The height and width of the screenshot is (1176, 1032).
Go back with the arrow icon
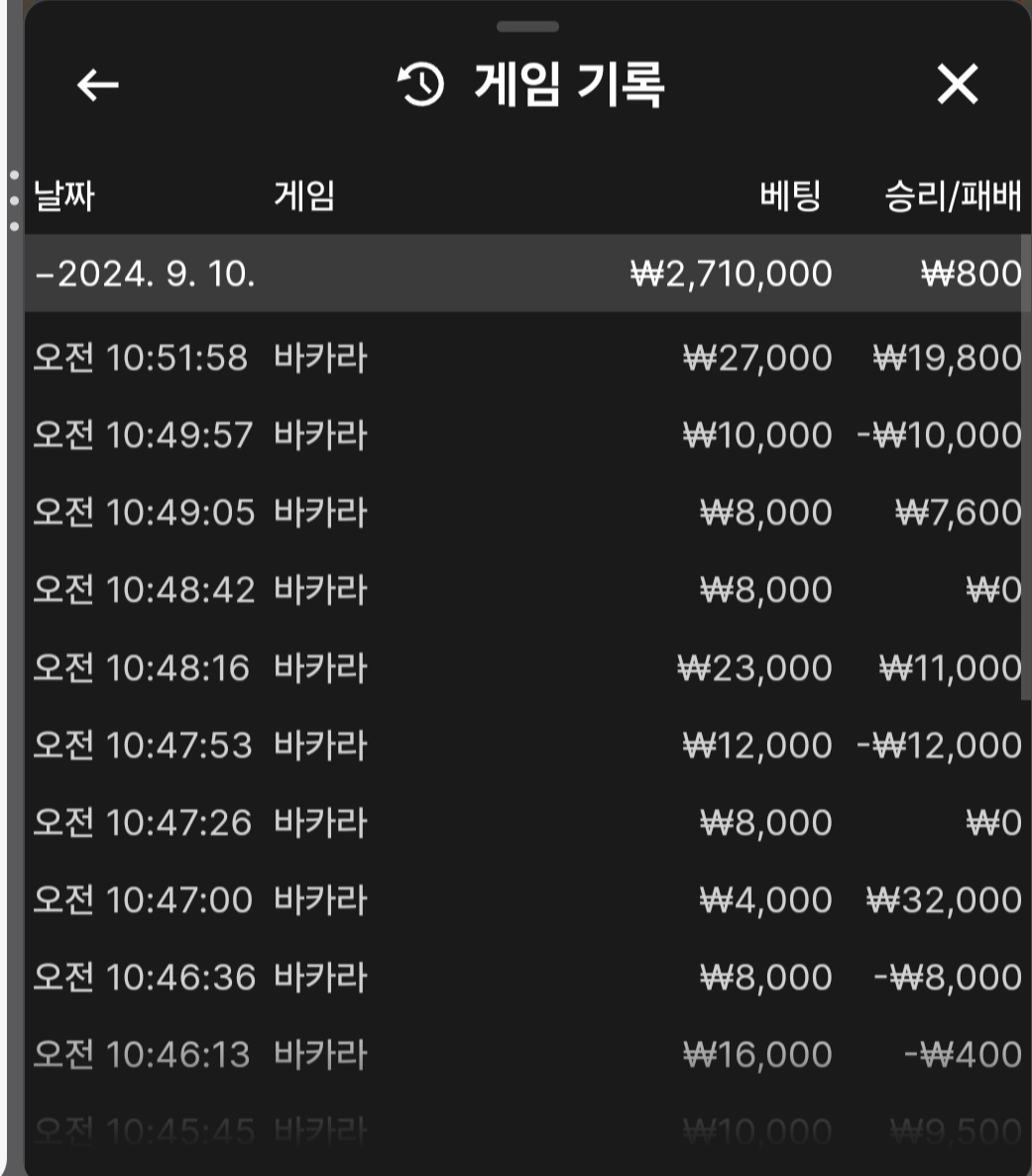click(97, 85)
